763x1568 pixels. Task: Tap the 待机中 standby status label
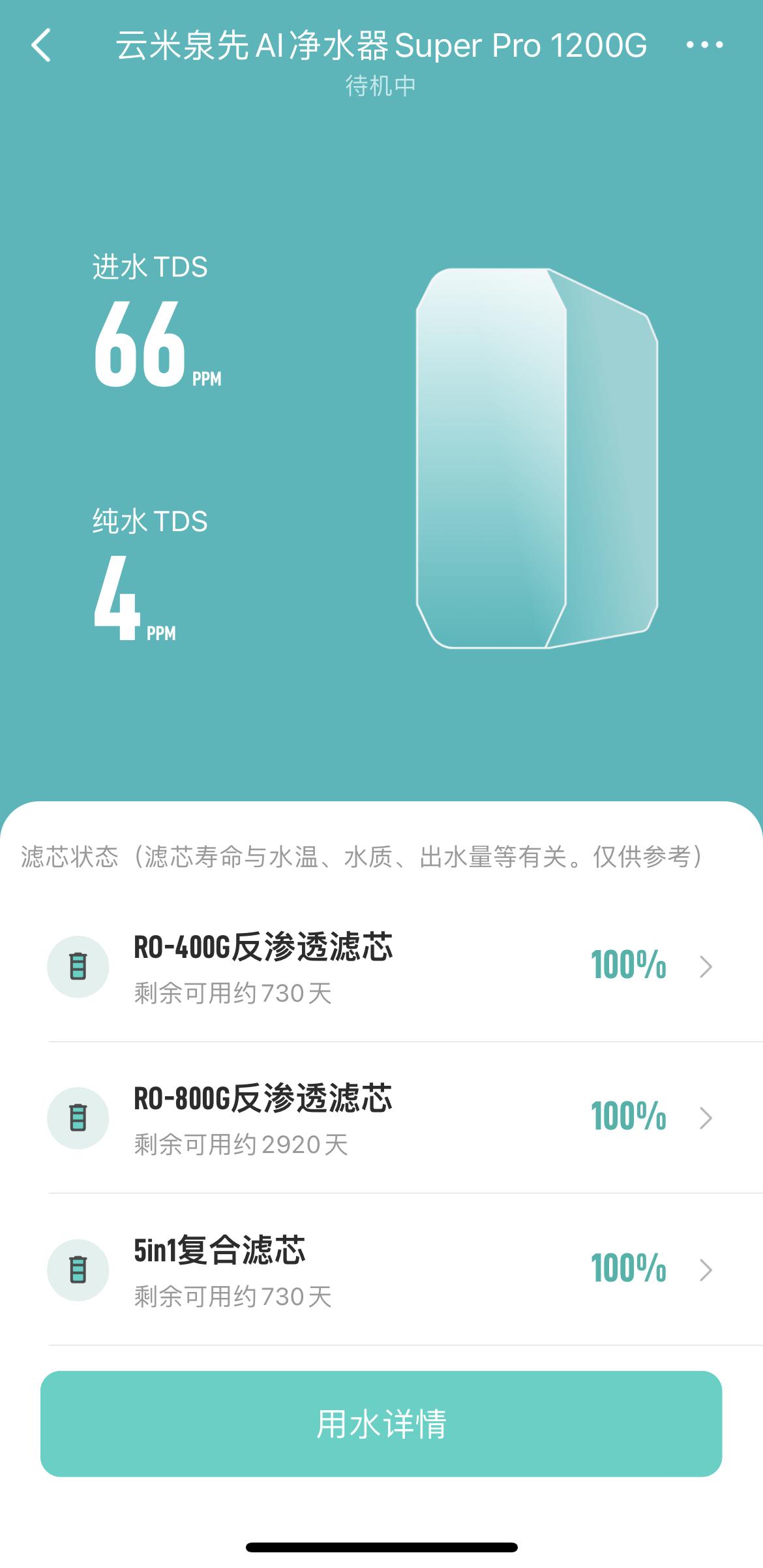(381, 85)
